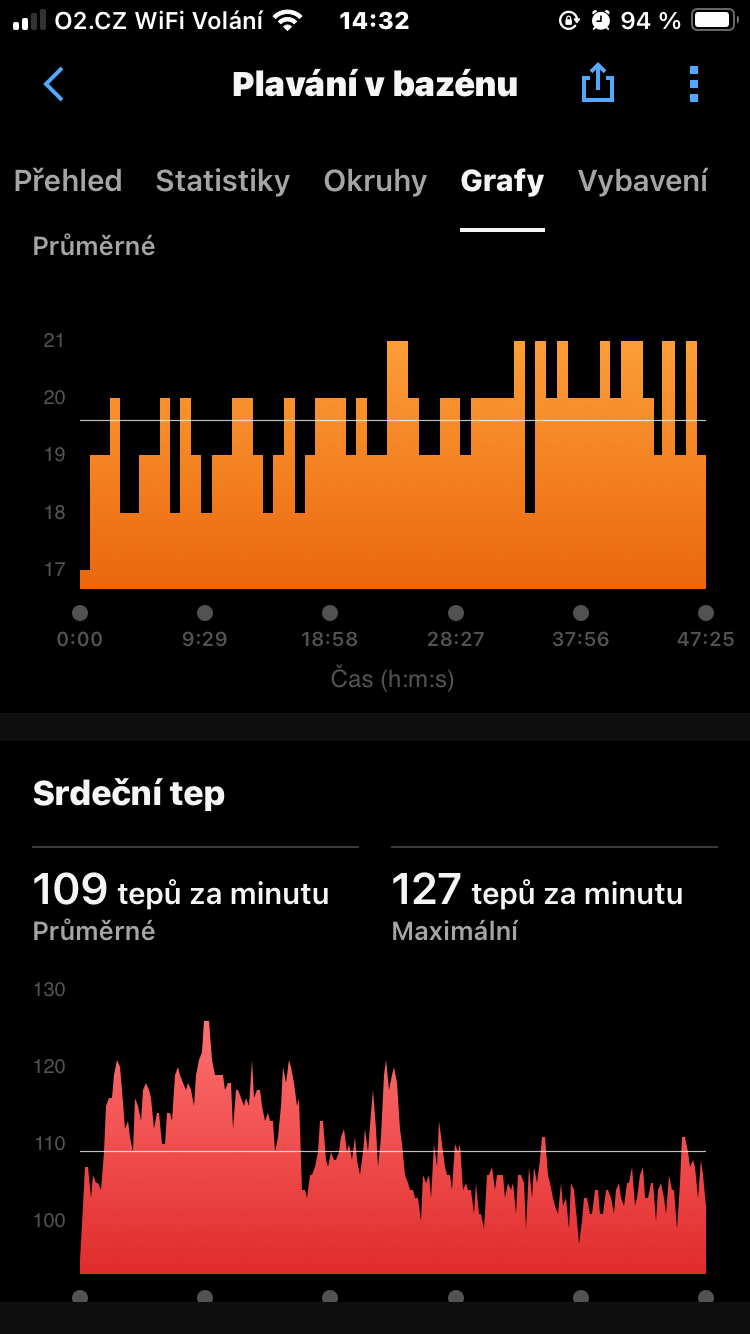The image size is (750, 1334).
Task: Switch to the Vybavení tab
Action: (x=643, y=181)
